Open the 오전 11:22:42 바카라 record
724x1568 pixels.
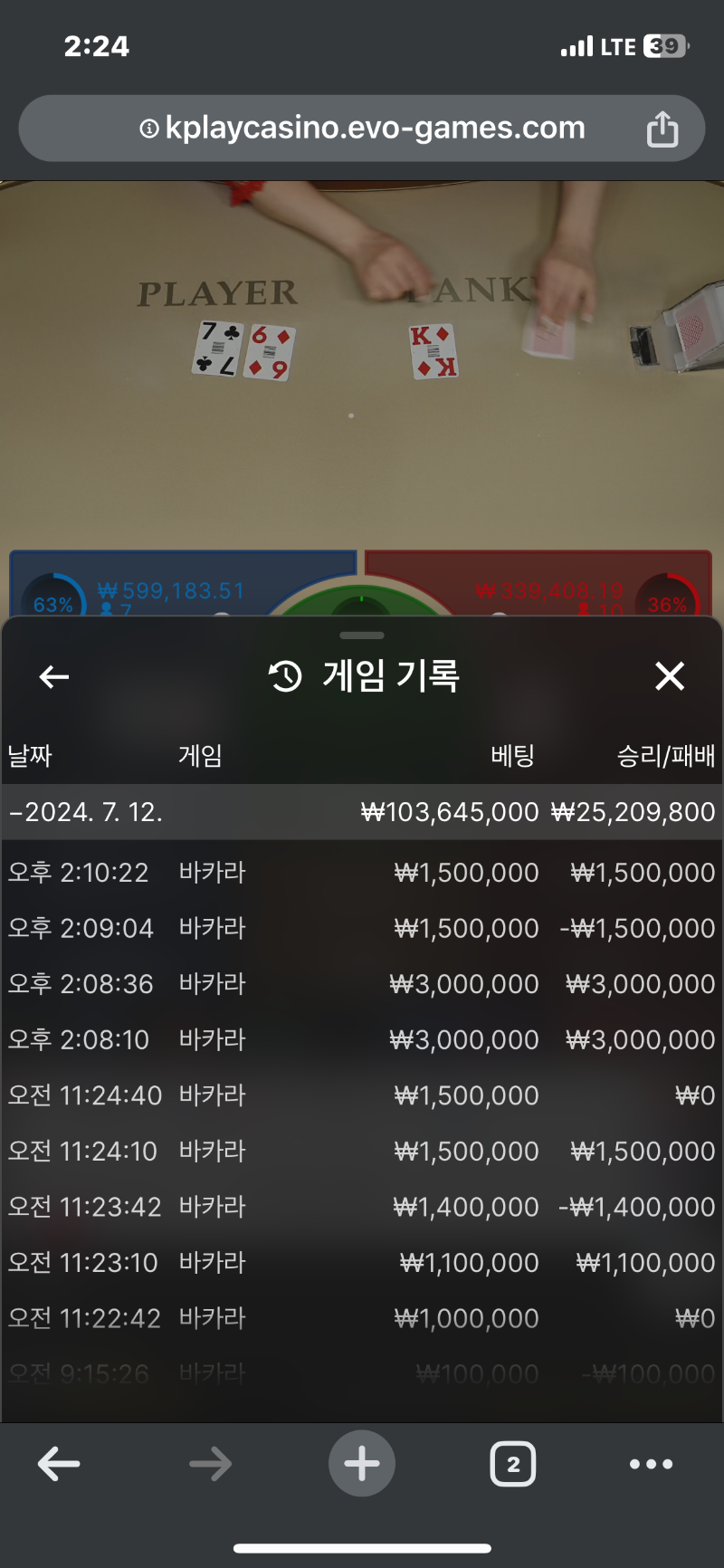point(362,1319)
